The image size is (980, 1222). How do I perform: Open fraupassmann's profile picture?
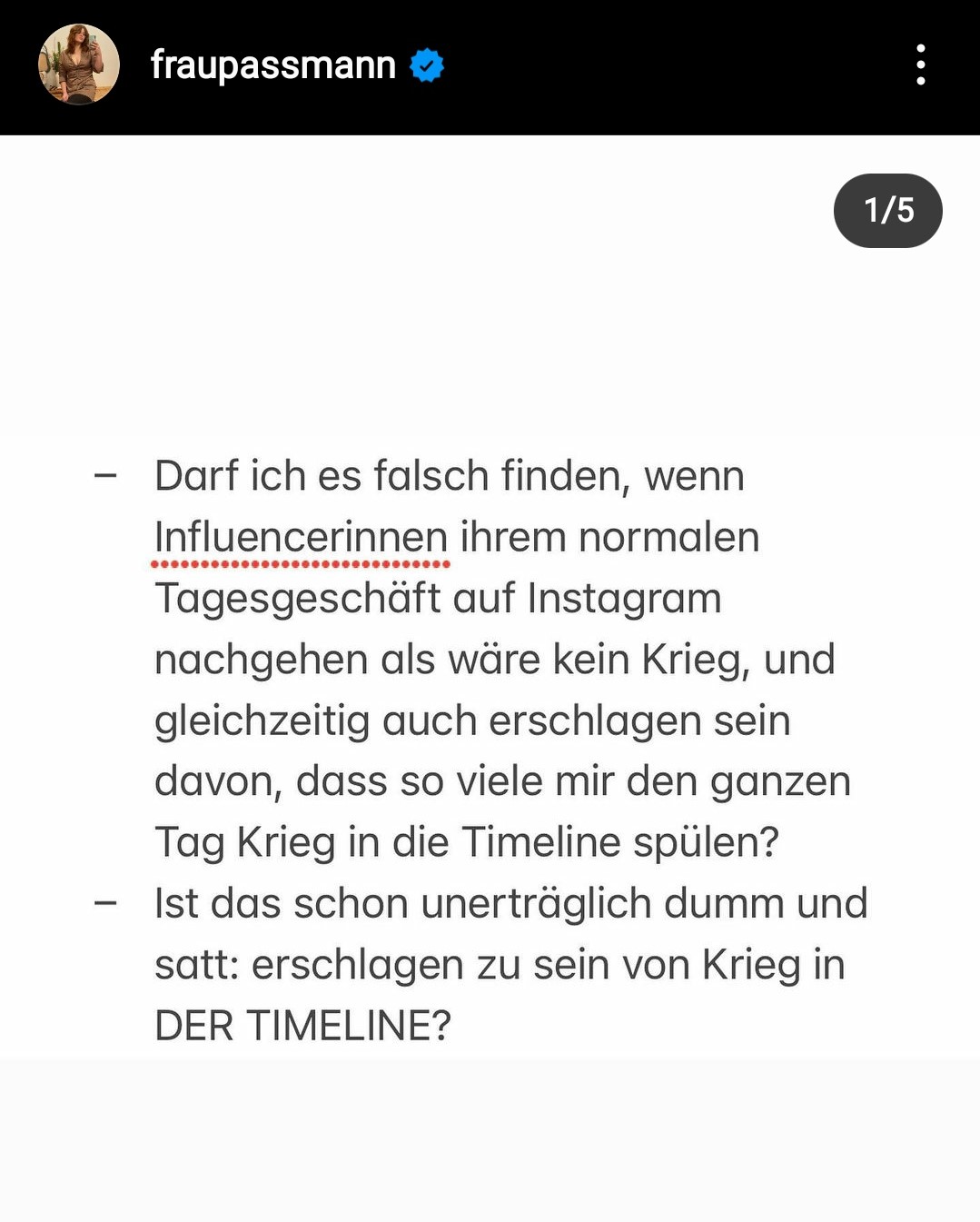coord(79,65)
